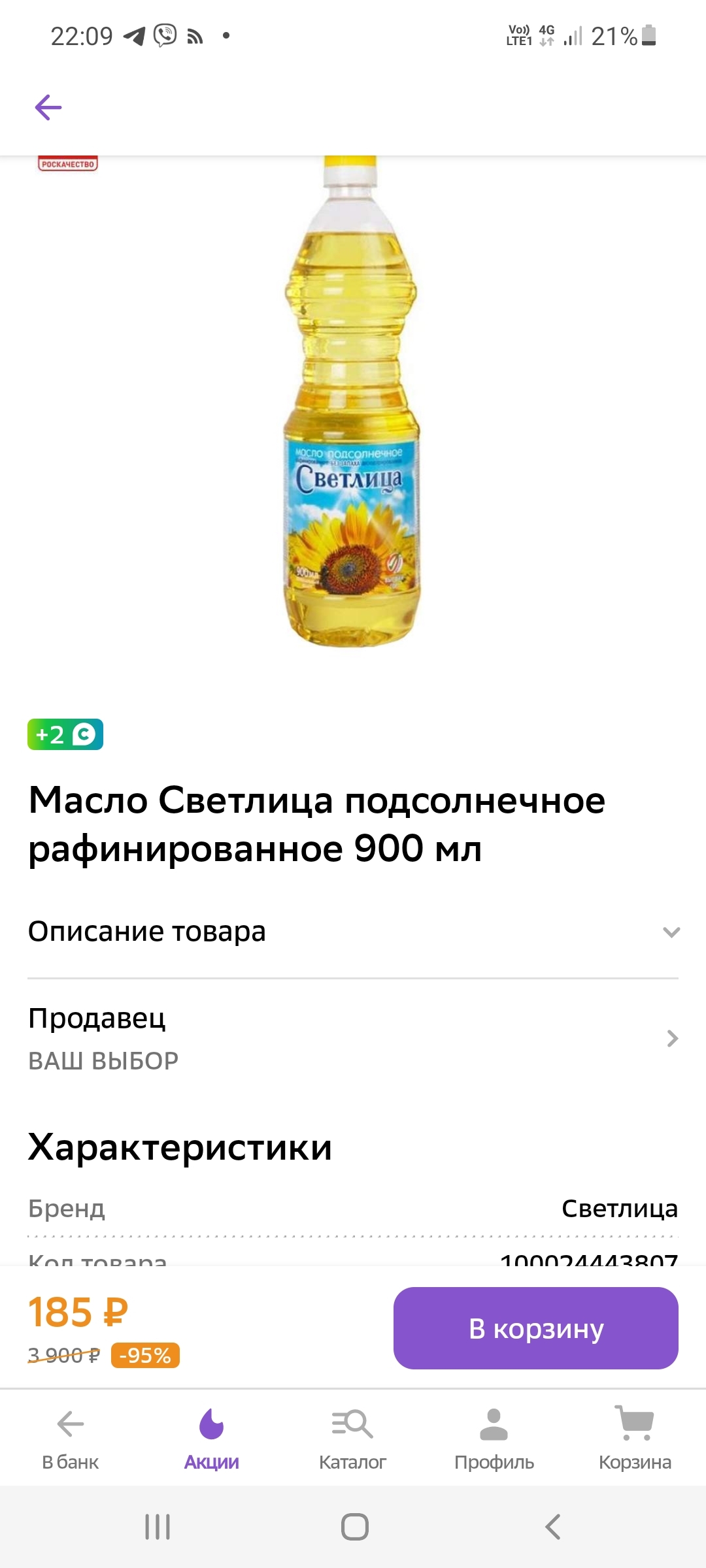Open the Корзина cart tab

635,1438
